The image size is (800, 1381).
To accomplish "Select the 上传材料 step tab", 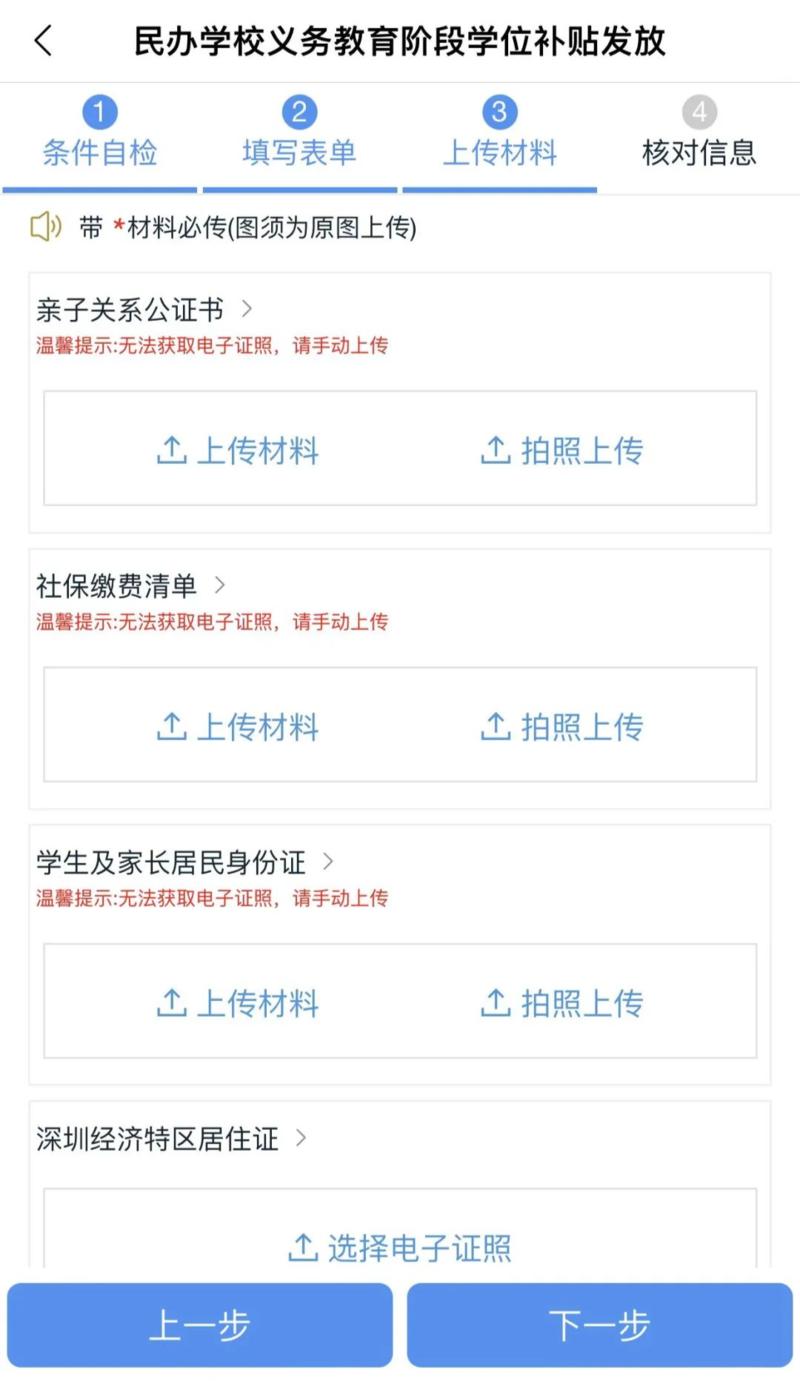I will [500, 133].
